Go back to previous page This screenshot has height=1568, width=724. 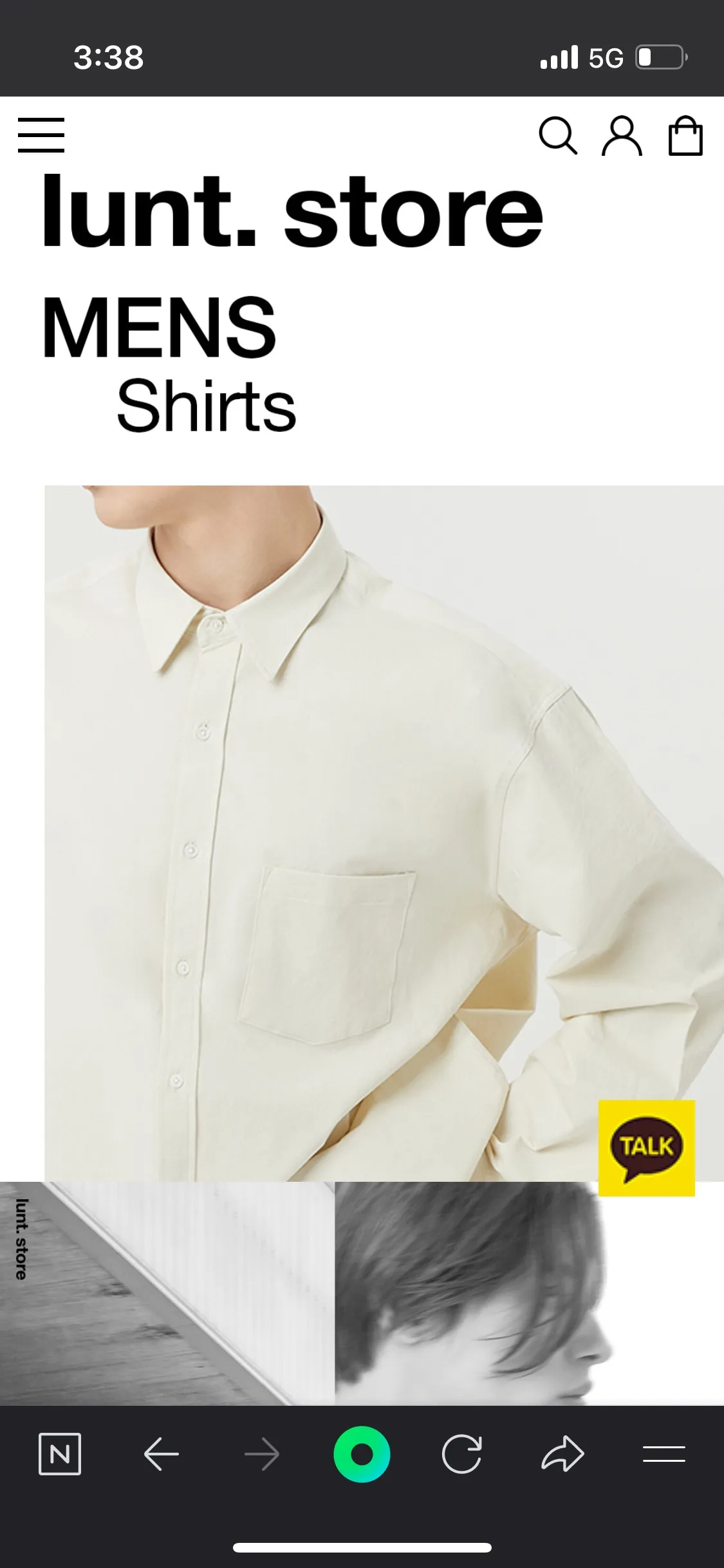(x=161, y=1453)
